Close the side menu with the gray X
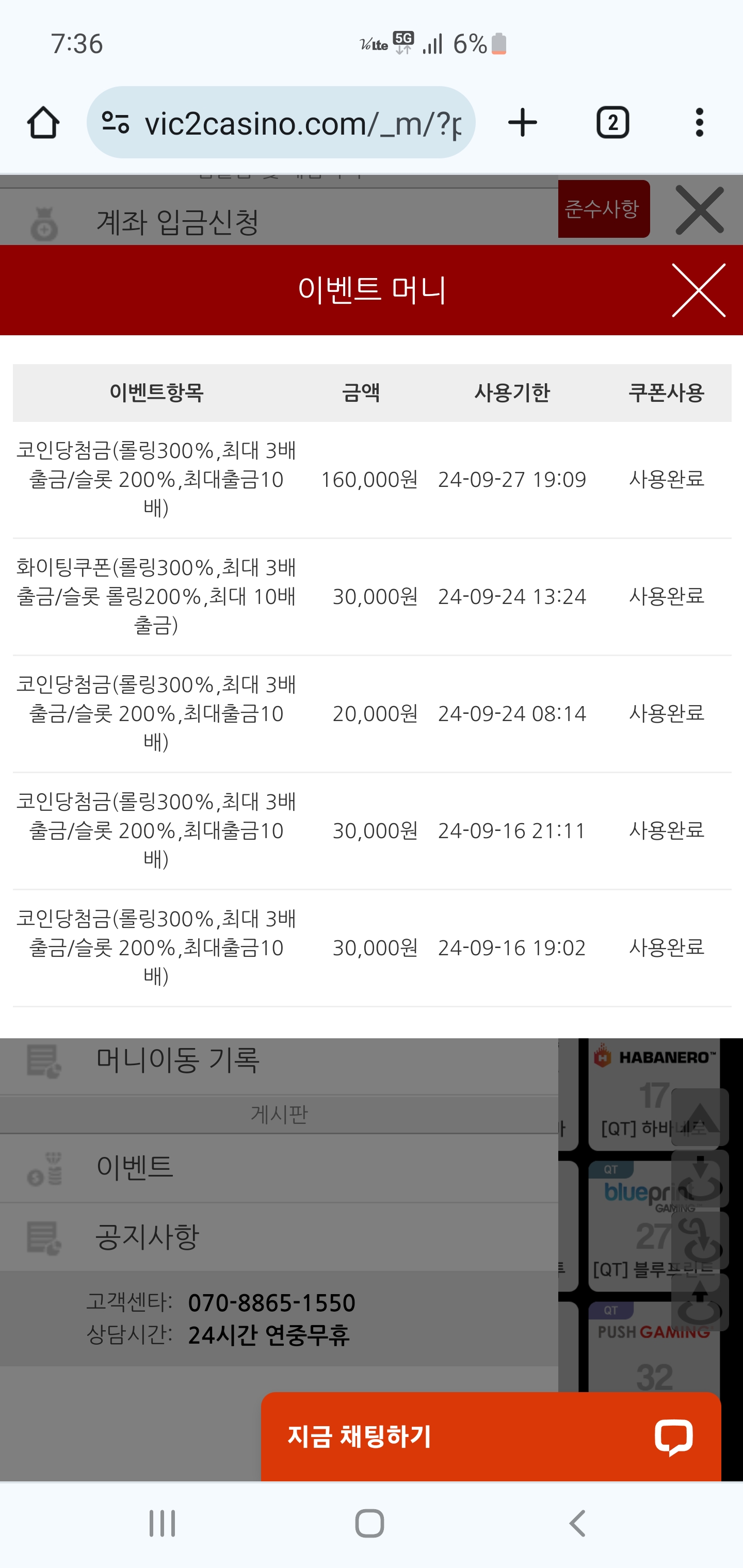The height and width of the screenshot is (1568, 743). click(699, 210)
